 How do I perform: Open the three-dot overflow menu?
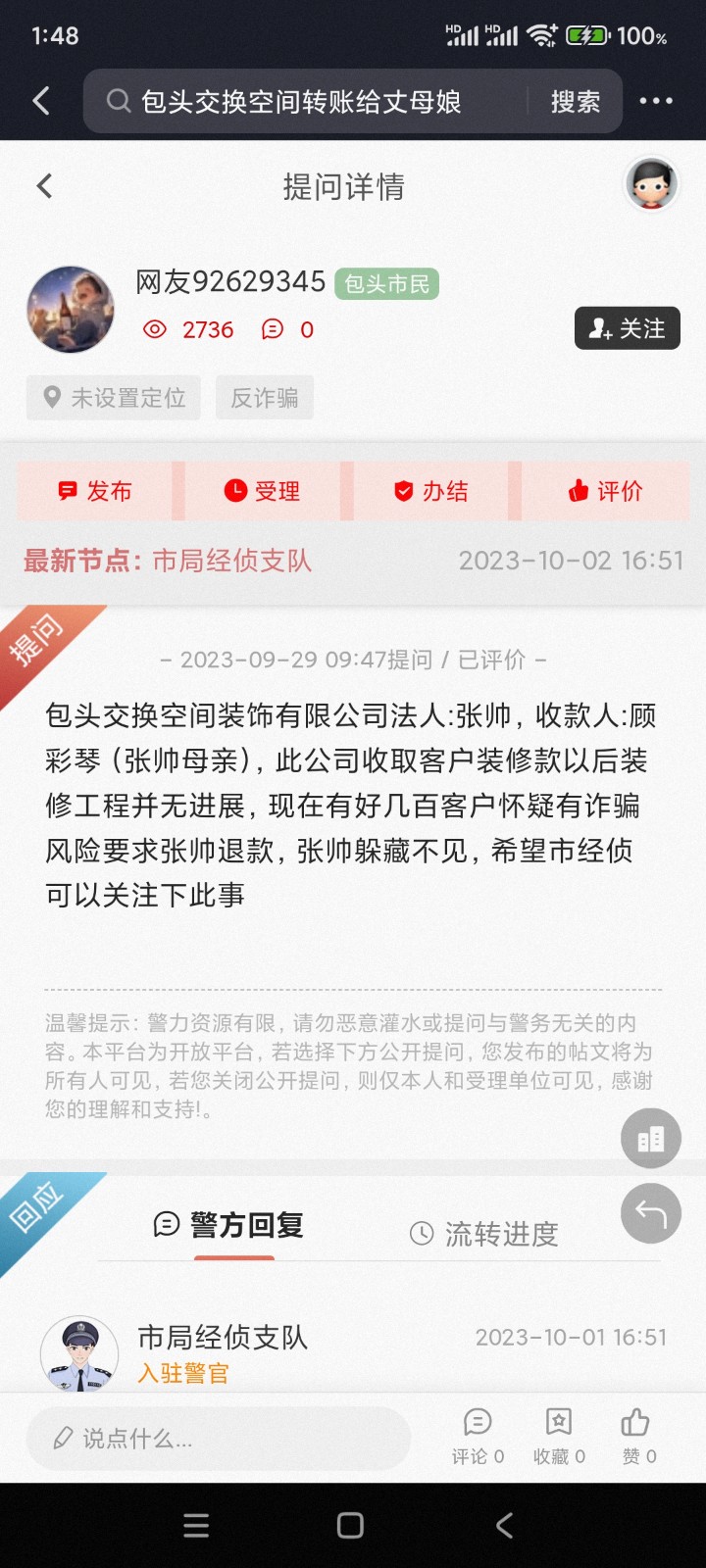pos(656,101)
